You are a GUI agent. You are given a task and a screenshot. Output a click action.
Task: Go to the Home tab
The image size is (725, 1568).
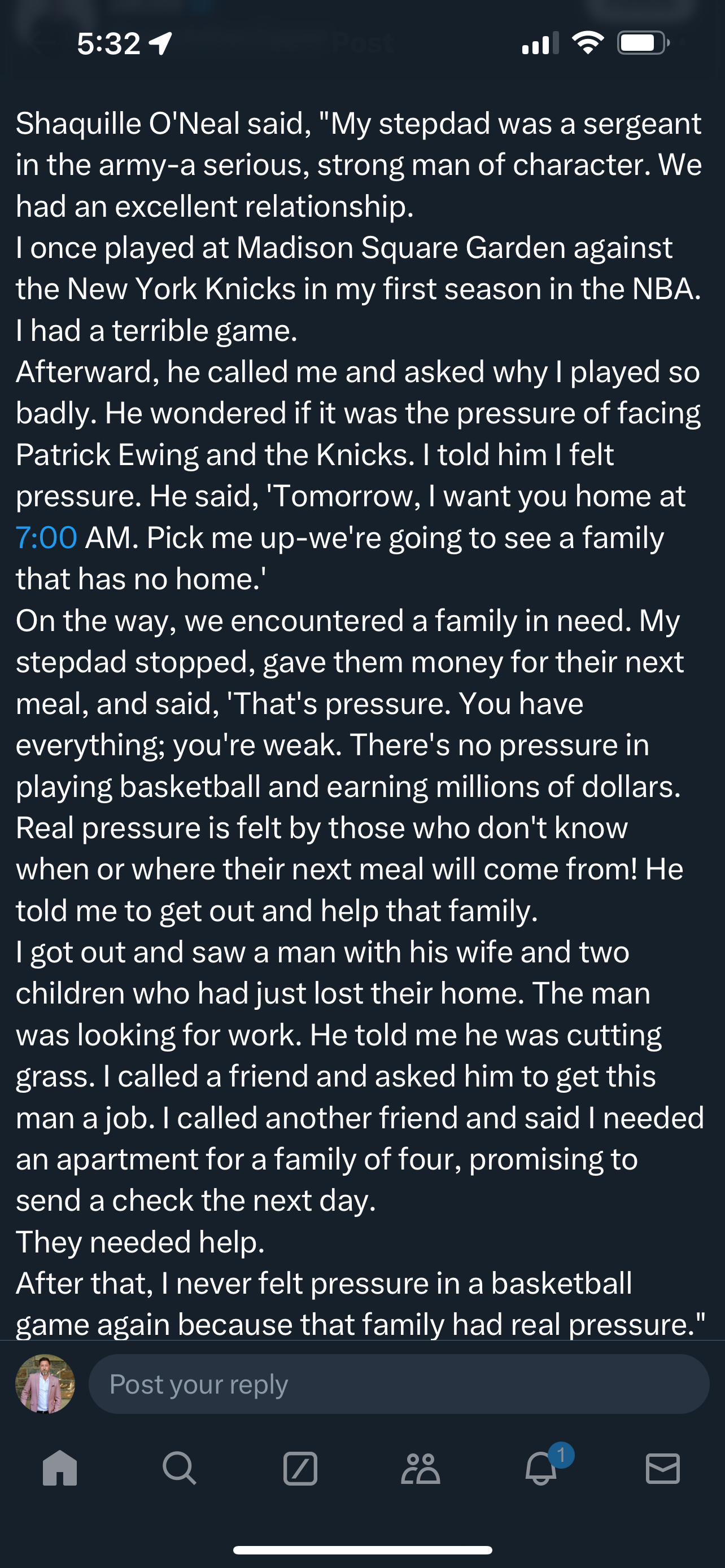click(60, 1469)
